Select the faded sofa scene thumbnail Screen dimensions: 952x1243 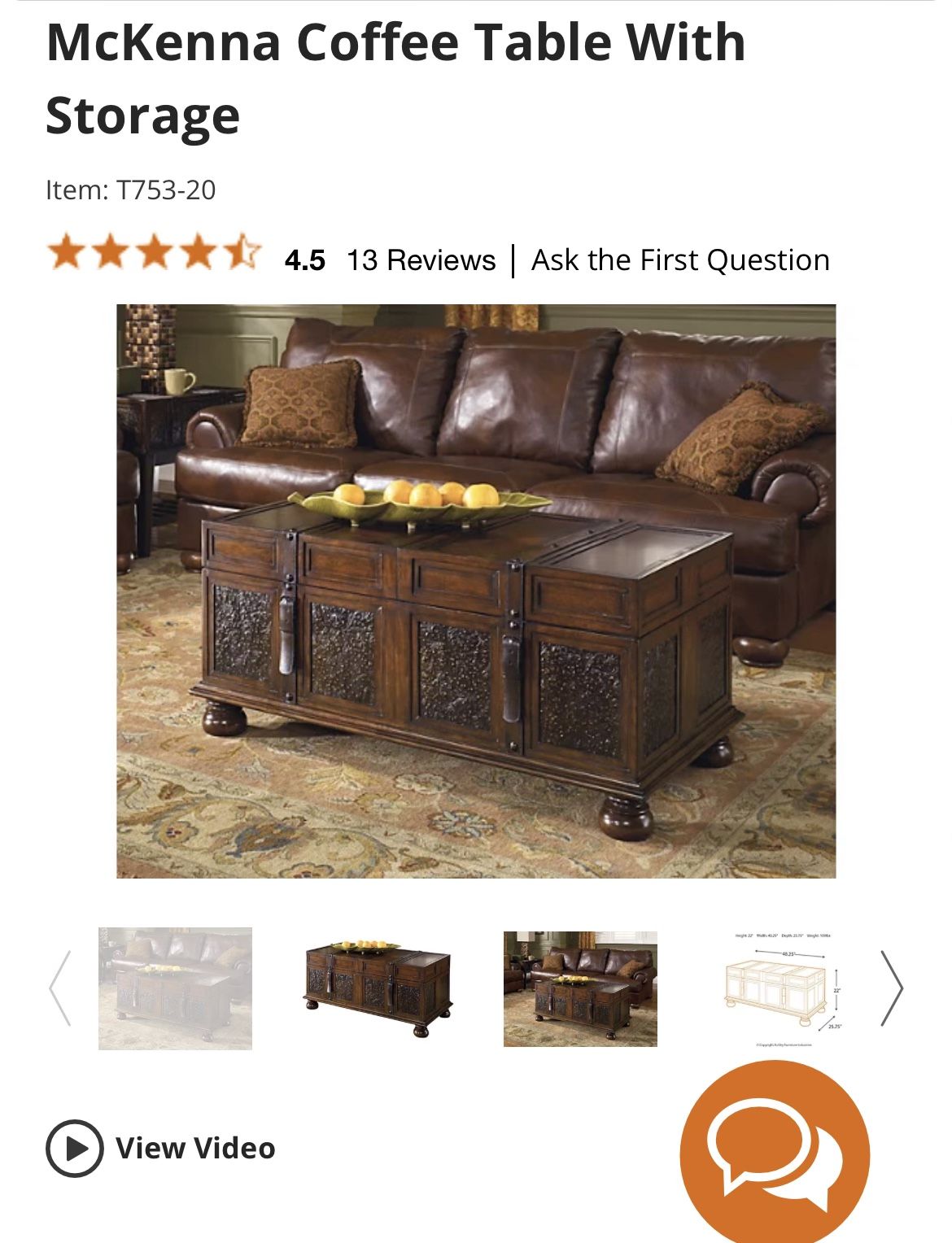(x=176, y=989)
